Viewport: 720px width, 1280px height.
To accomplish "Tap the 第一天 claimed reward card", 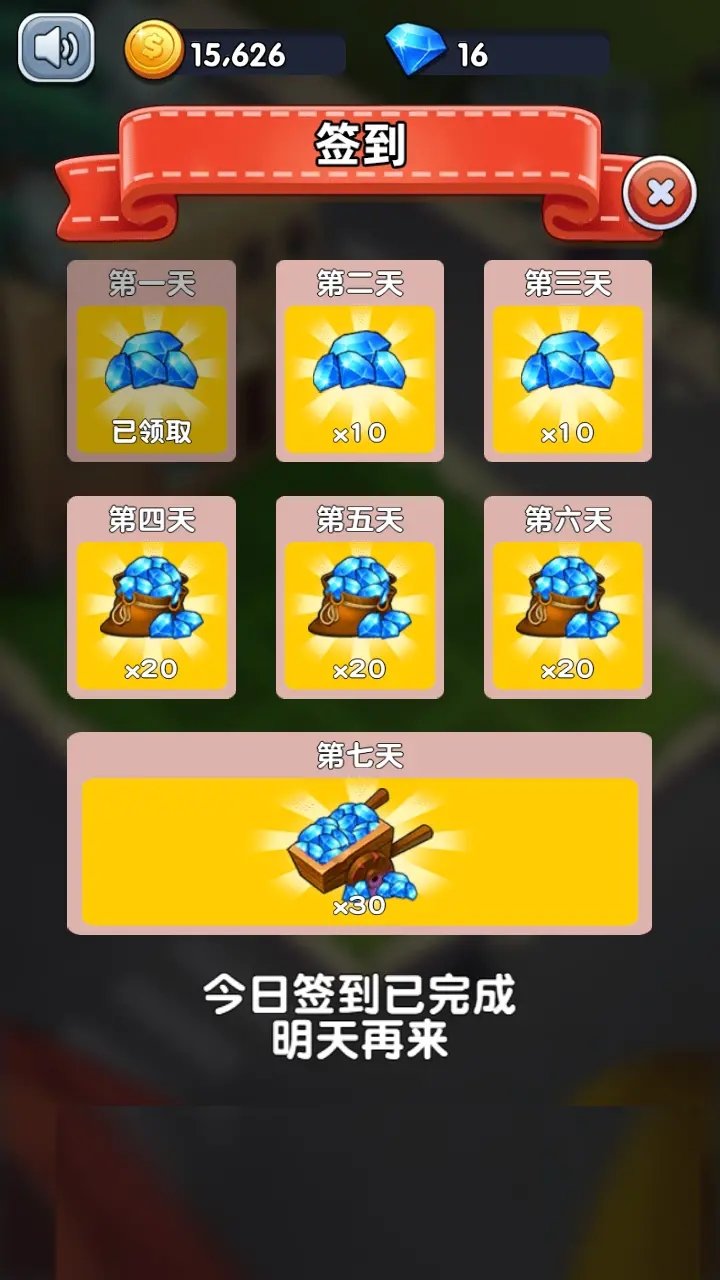I will [x=152, y=361].
